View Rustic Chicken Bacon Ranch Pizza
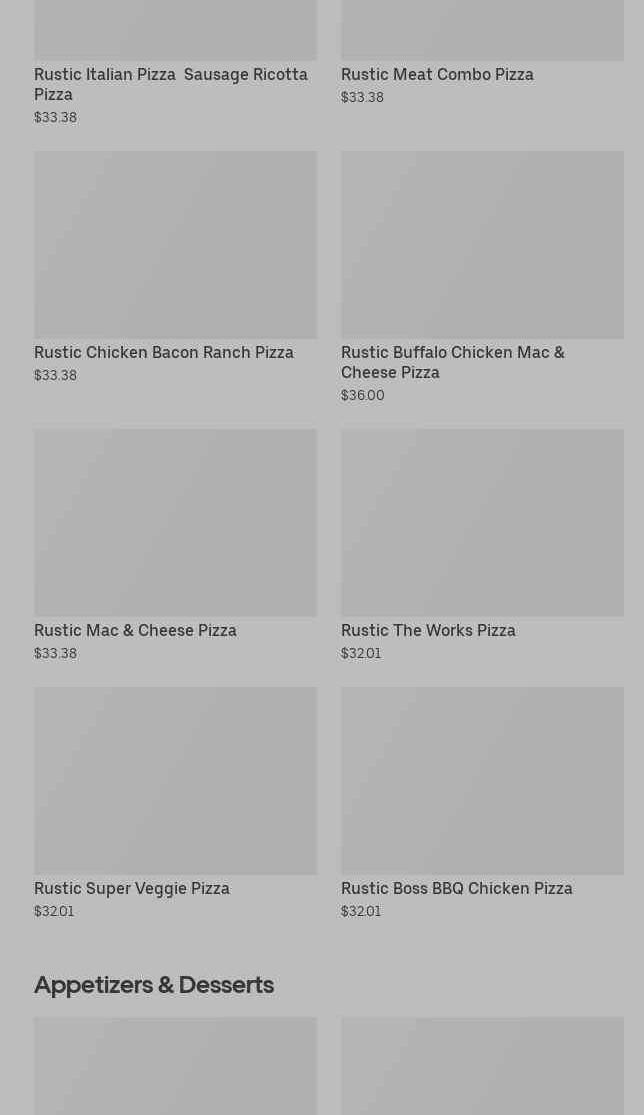This screenshot has width=644, height=1115. 175,267
